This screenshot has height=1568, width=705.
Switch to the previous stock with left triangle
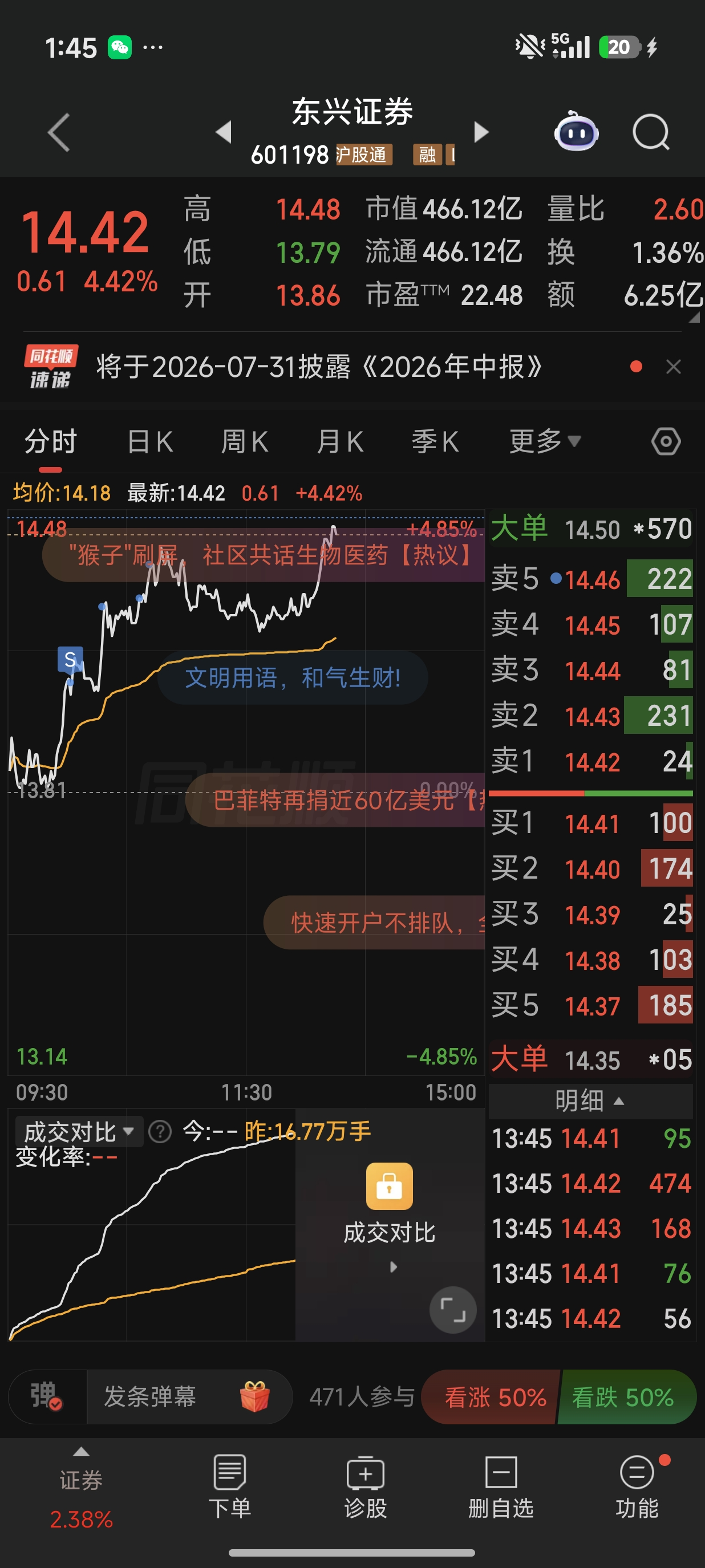[x=224, y=132]
